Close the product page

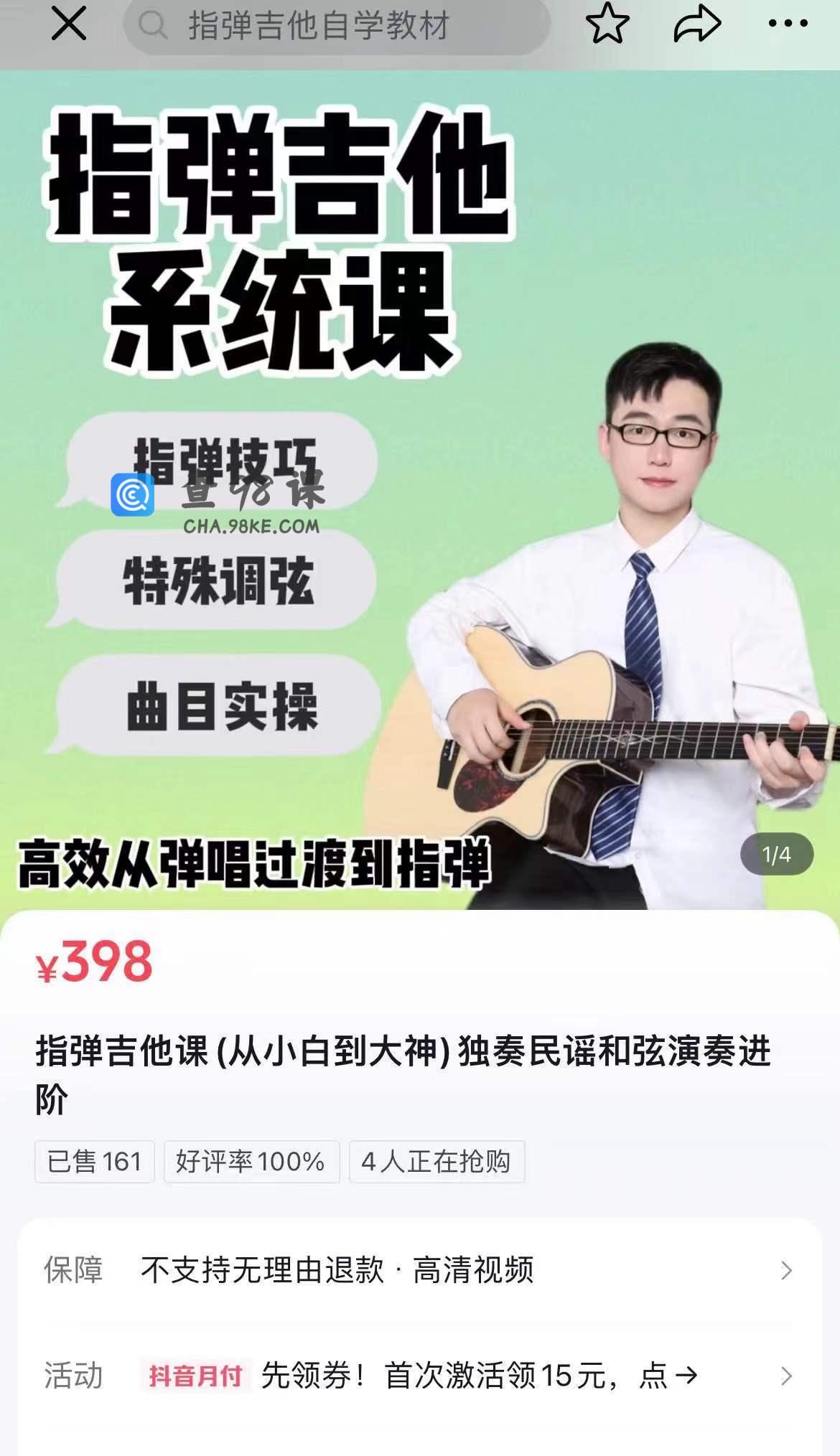coord(69,24)
